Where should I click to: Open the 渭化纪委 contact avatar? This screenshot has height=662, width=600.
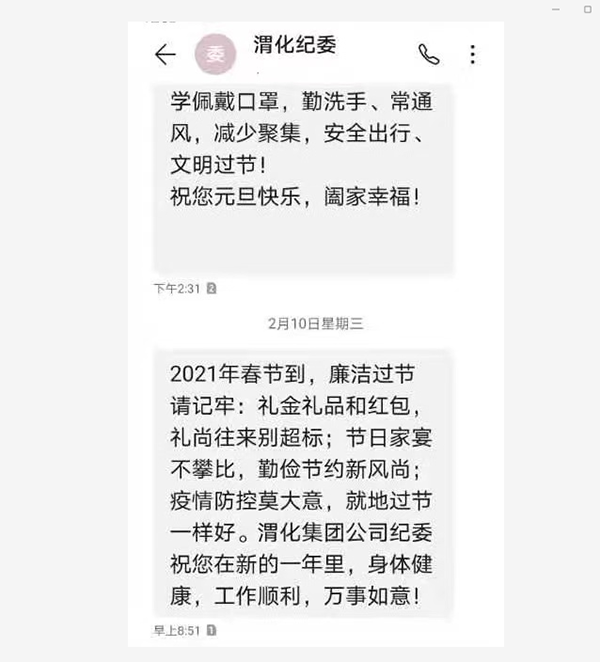point(215,54)
